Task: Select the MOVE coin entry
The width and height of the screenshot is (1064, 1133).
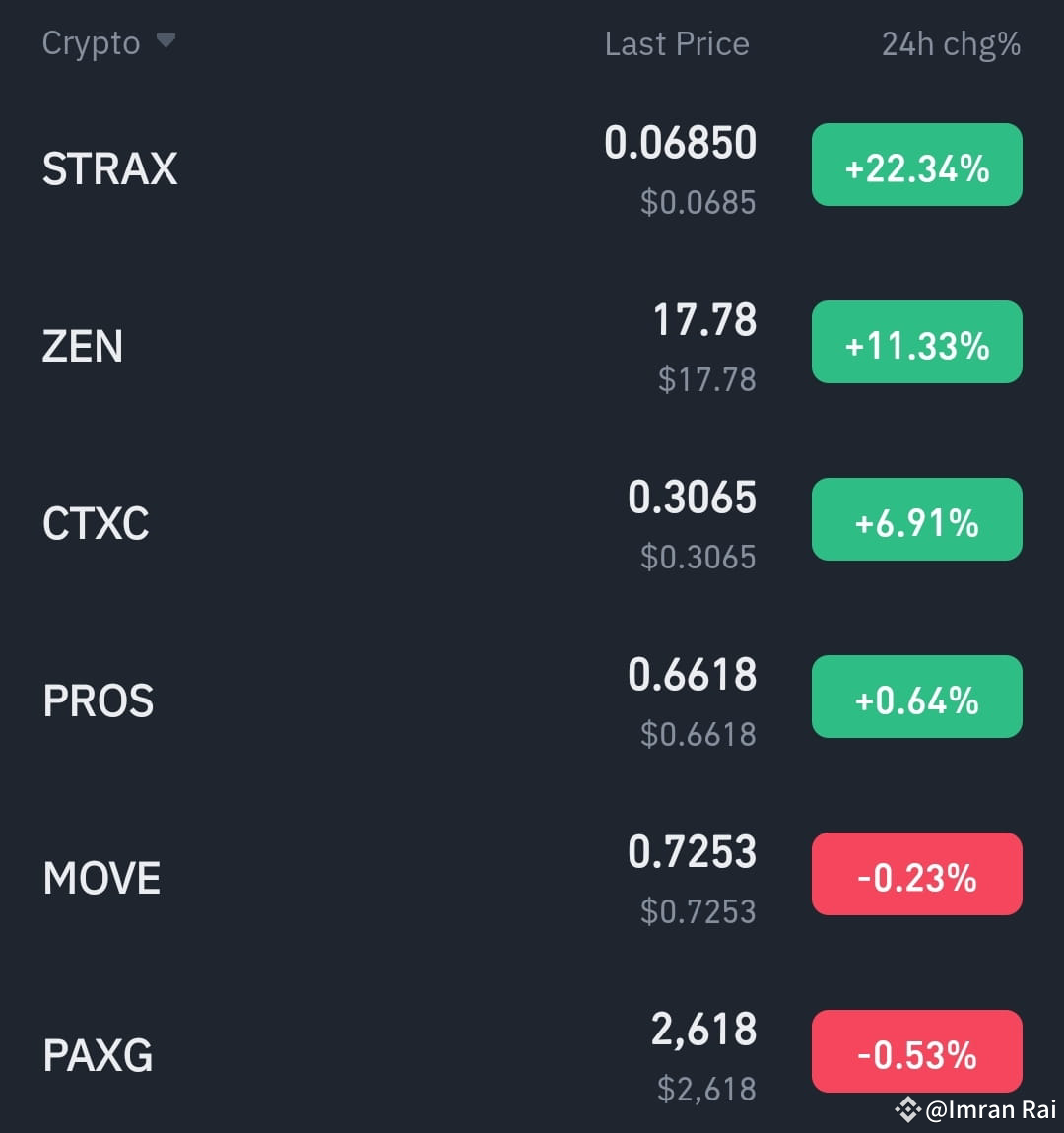Action: pos(101,877)
